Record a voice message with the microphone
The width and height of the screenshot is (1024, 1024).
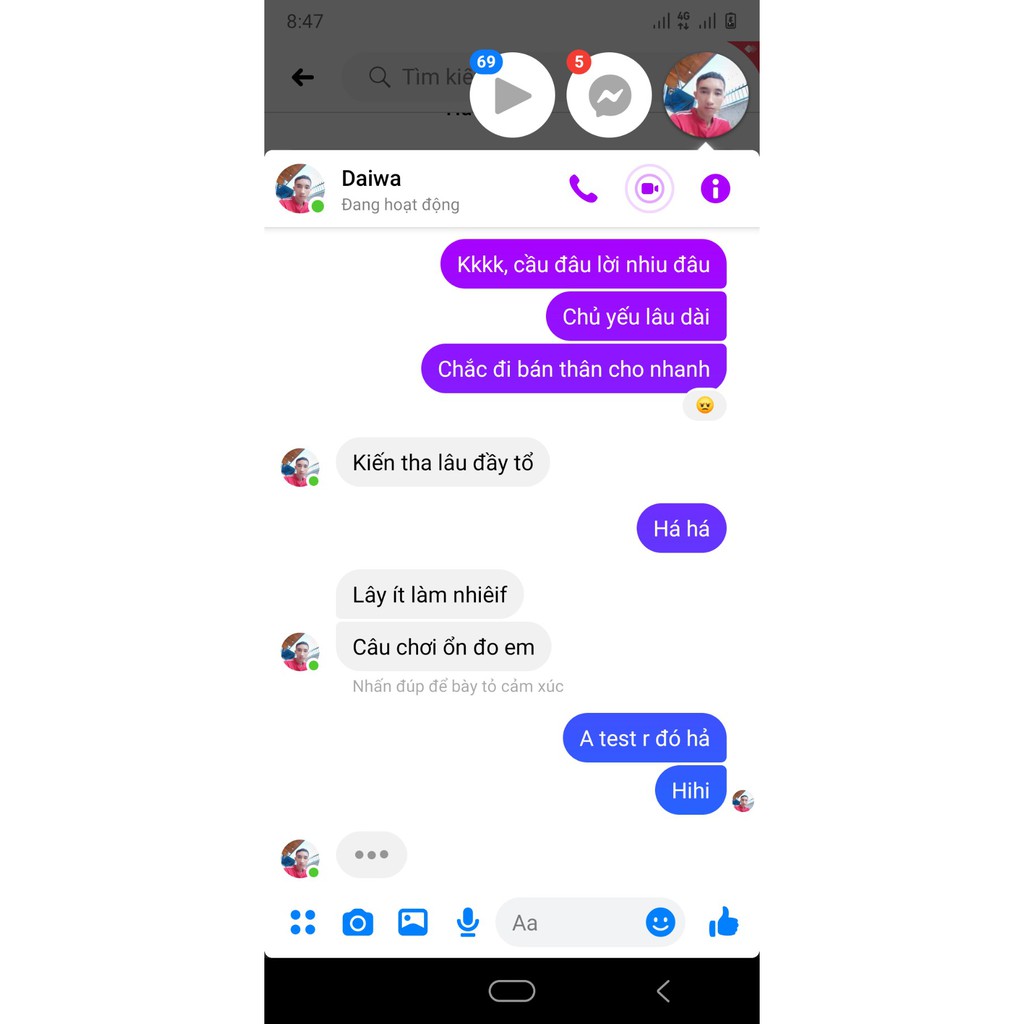[467, 922]
